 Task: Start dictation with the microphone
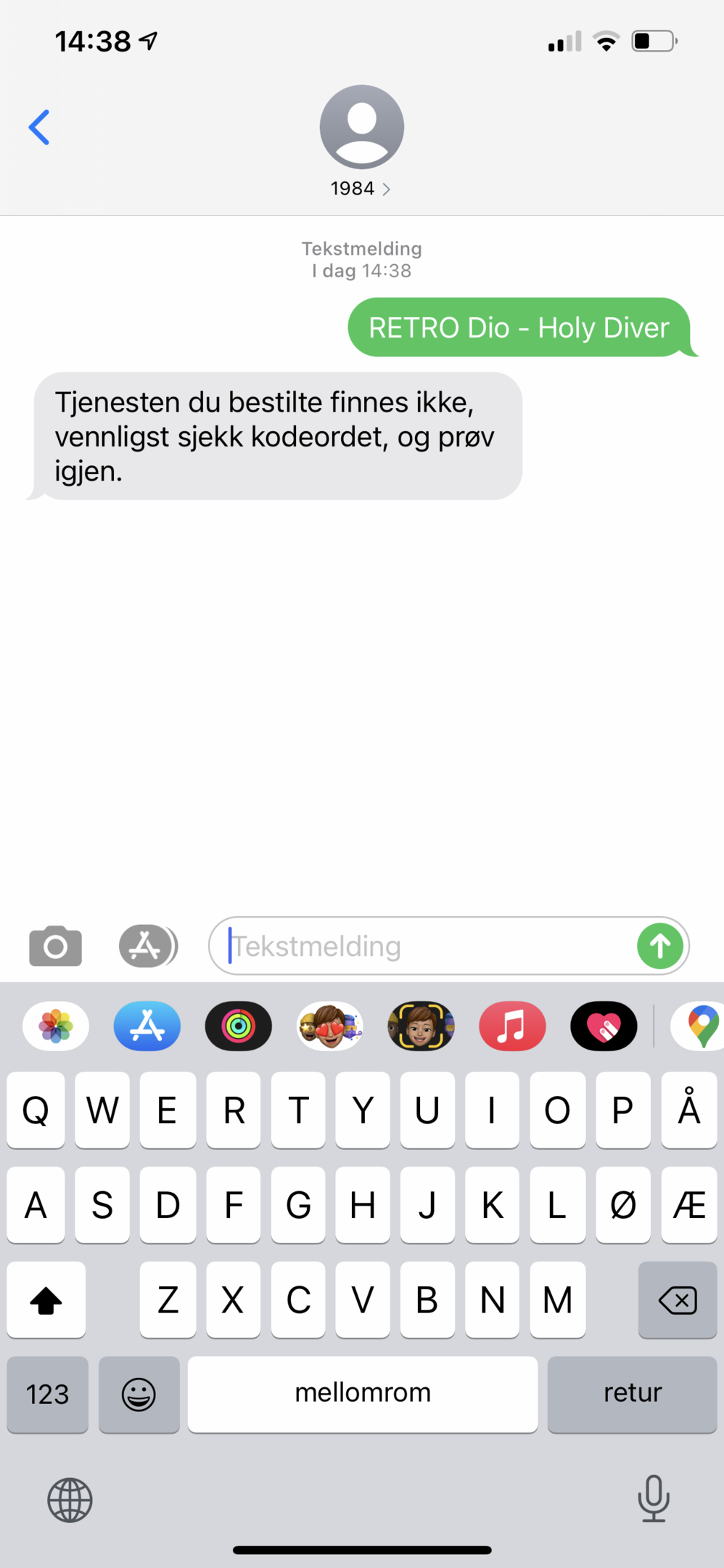point(654,1498)
